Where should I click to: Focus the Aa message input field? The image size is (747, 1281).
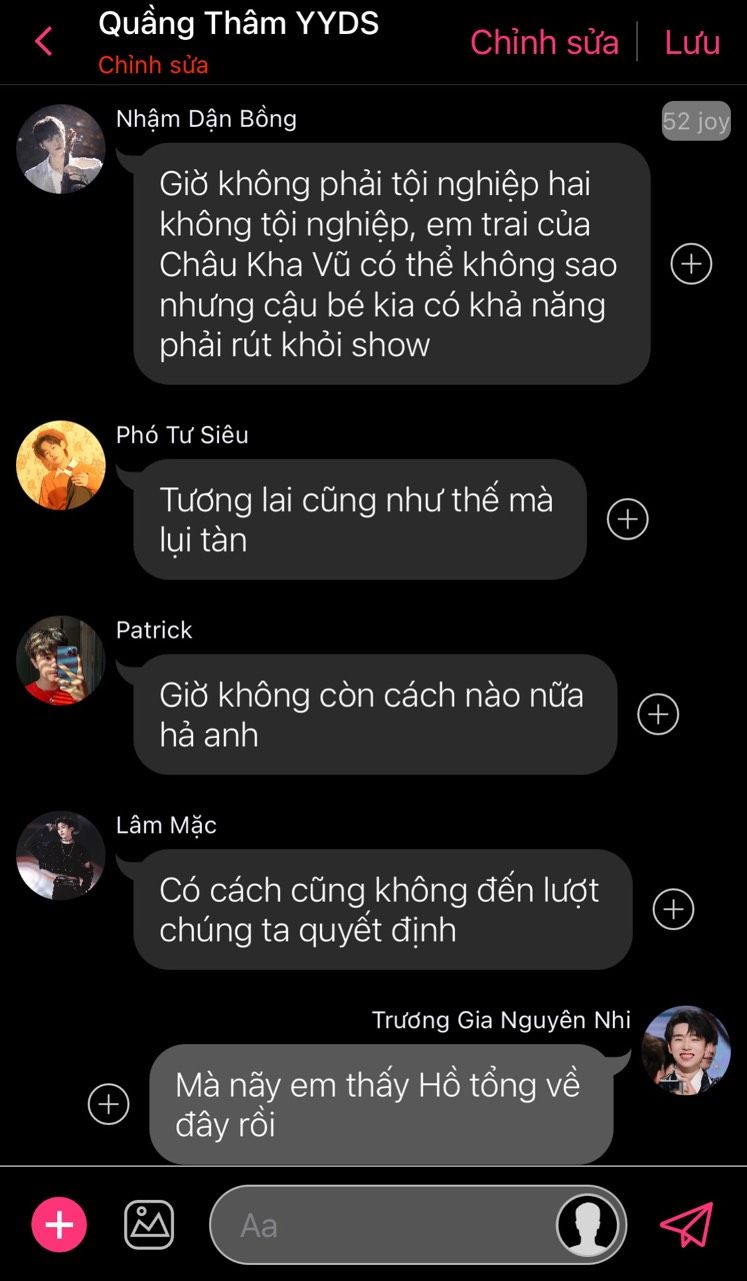click(380, 1225)
